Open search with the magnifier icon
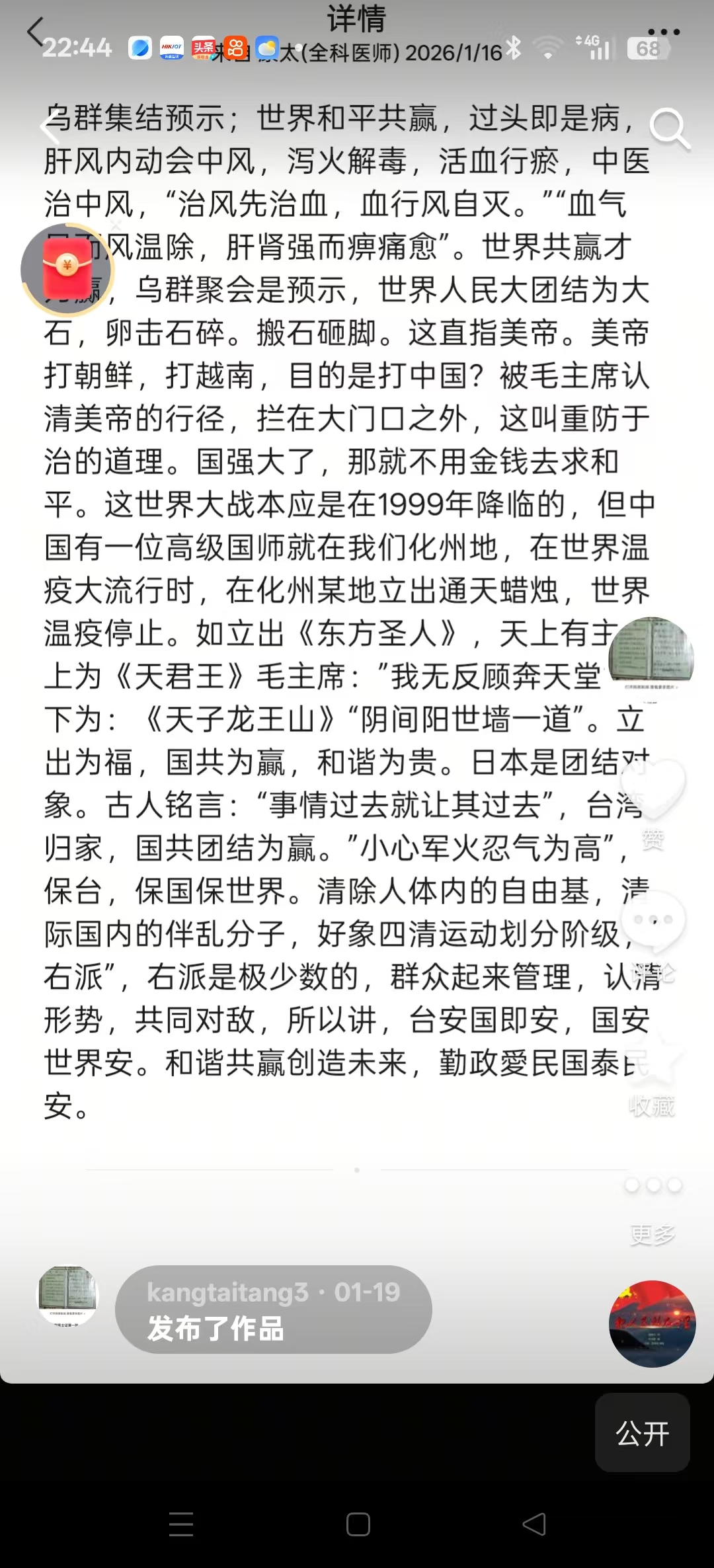 [x=669, y=128]
